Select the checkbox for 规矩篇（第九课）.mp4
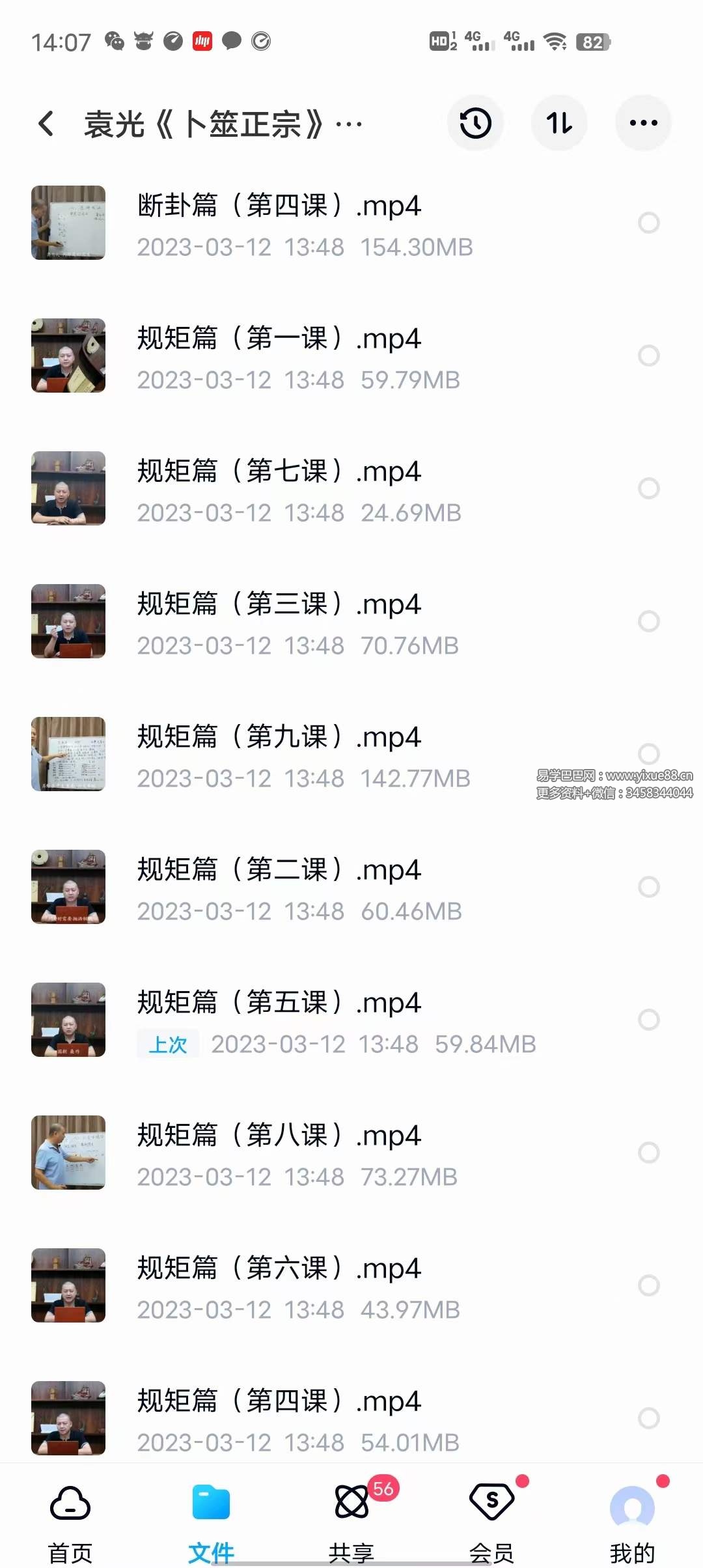The height and width of the screenshot is (1568, 703). 648,753
